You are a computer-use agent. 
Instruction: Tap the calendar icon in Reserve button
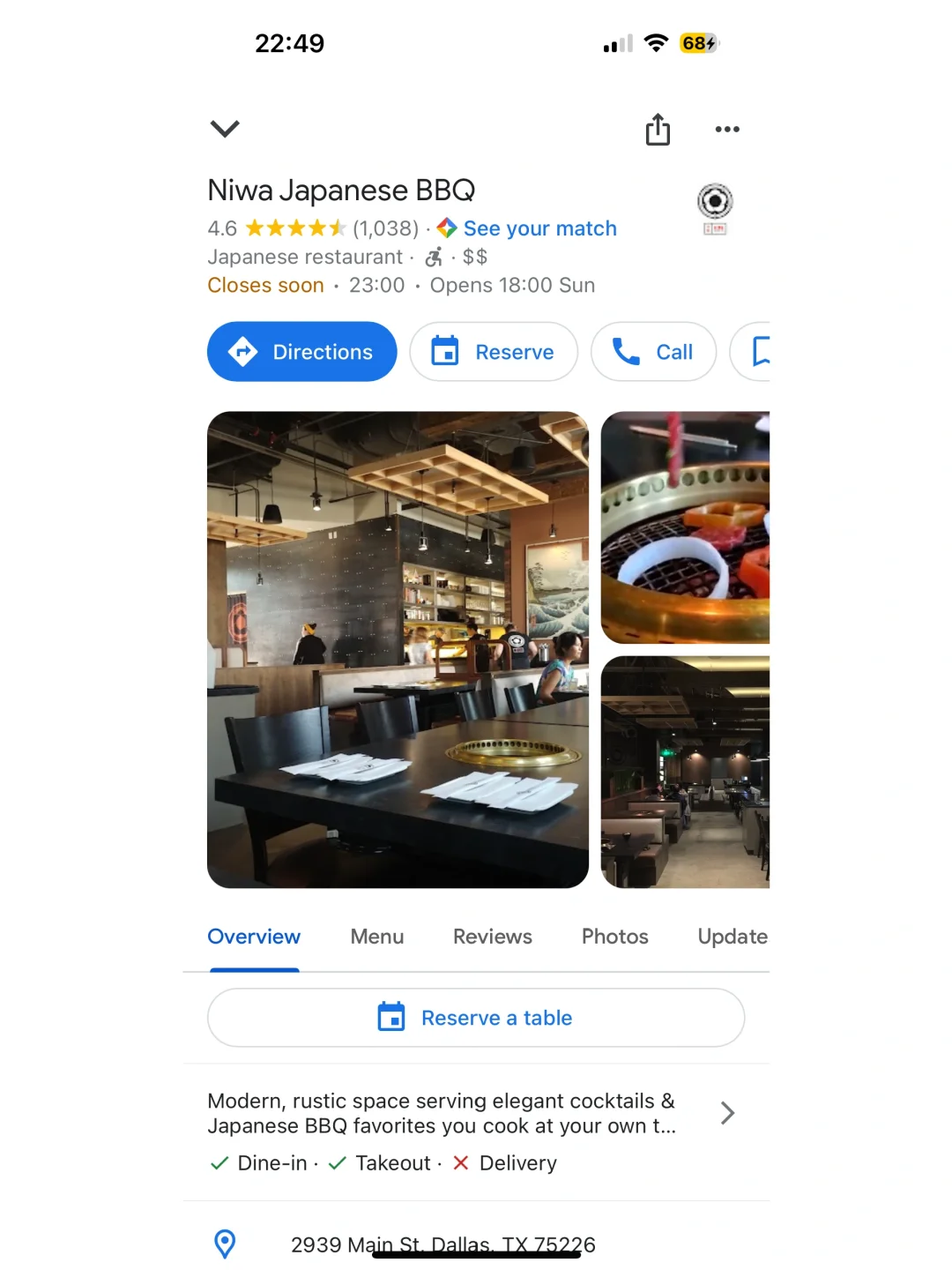click(446, 351)
